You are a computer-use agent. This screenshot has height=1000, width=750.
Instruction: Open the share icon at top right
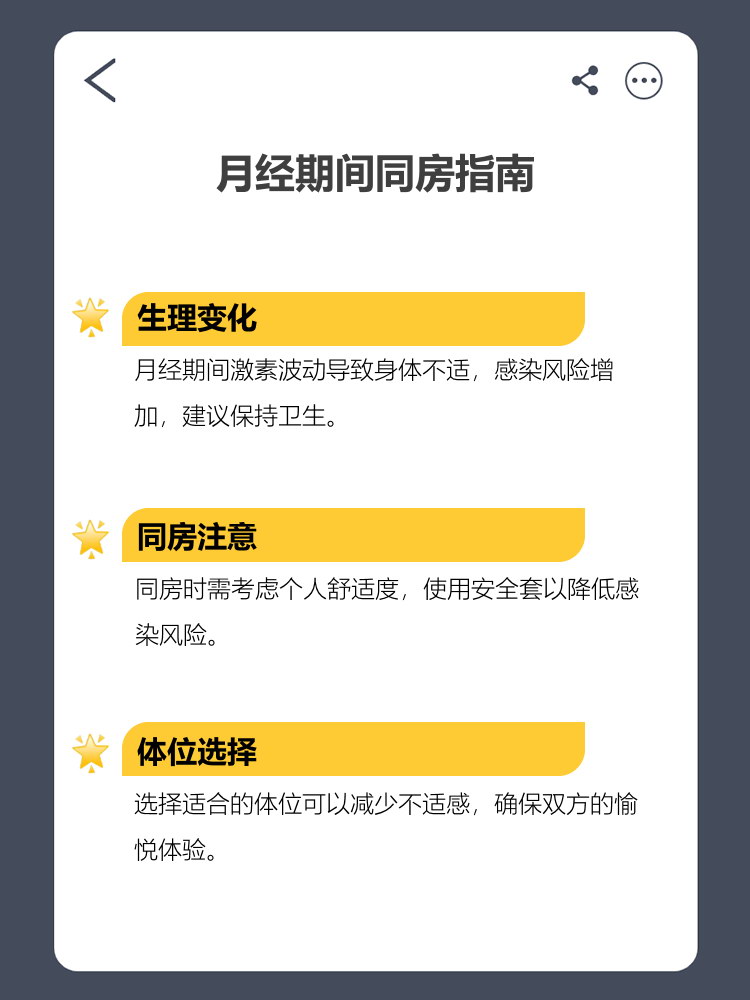click(584, 82)
